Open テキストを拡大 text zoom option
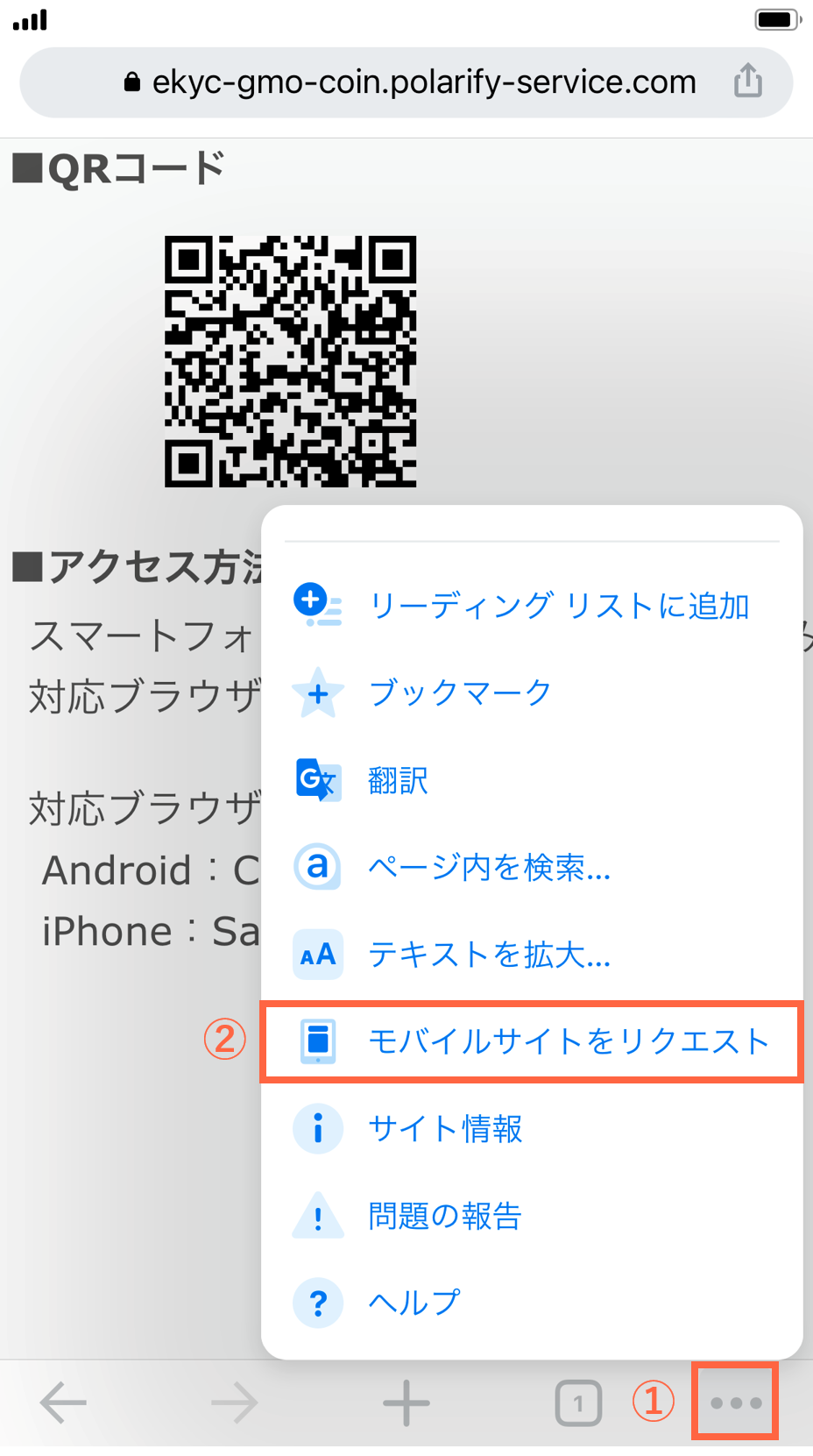This screenshot has width=813, height=1456. [532, 954]
